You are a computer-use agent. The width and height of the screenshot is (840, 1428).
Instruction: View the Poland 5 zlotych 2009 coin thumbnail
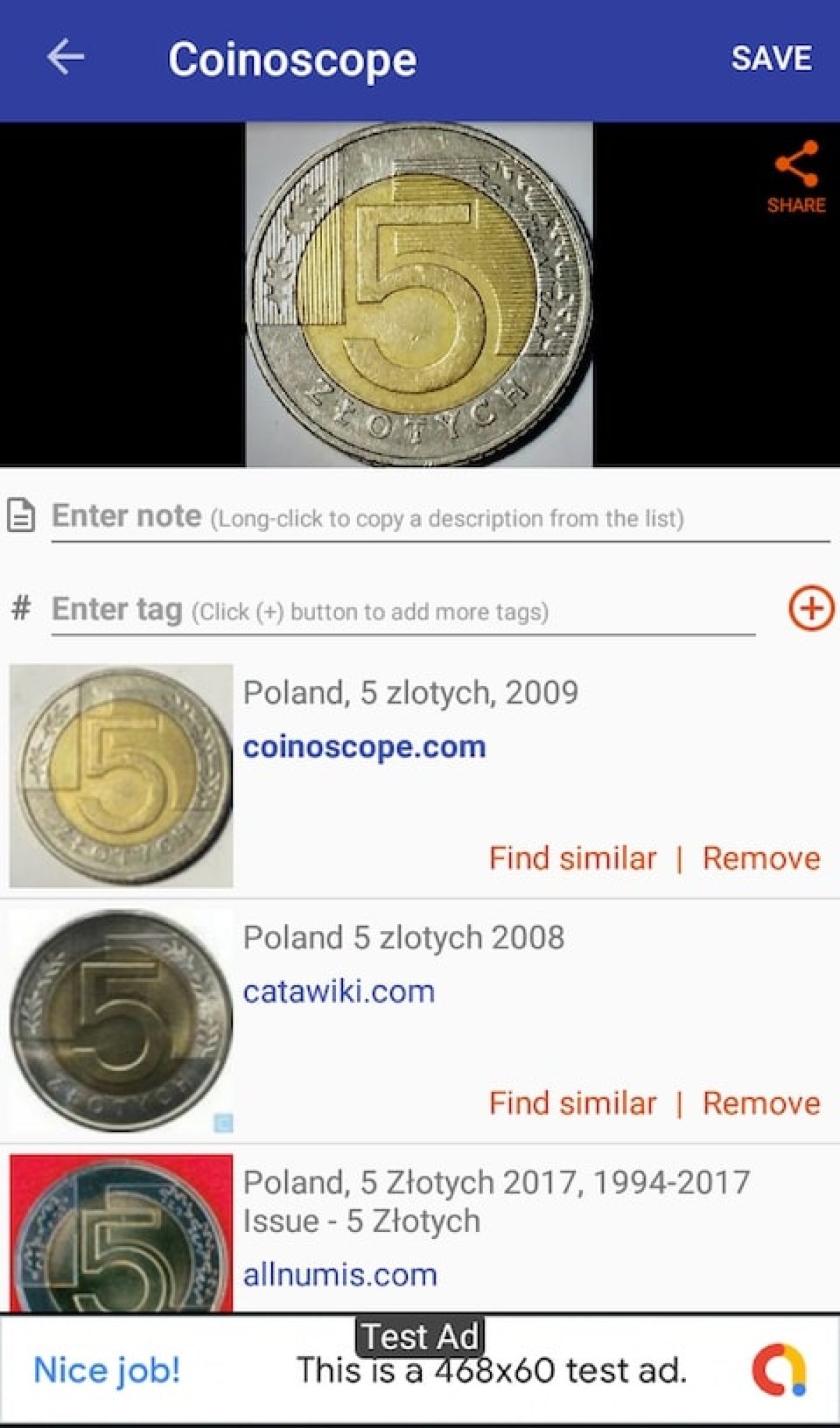[121, 775]
